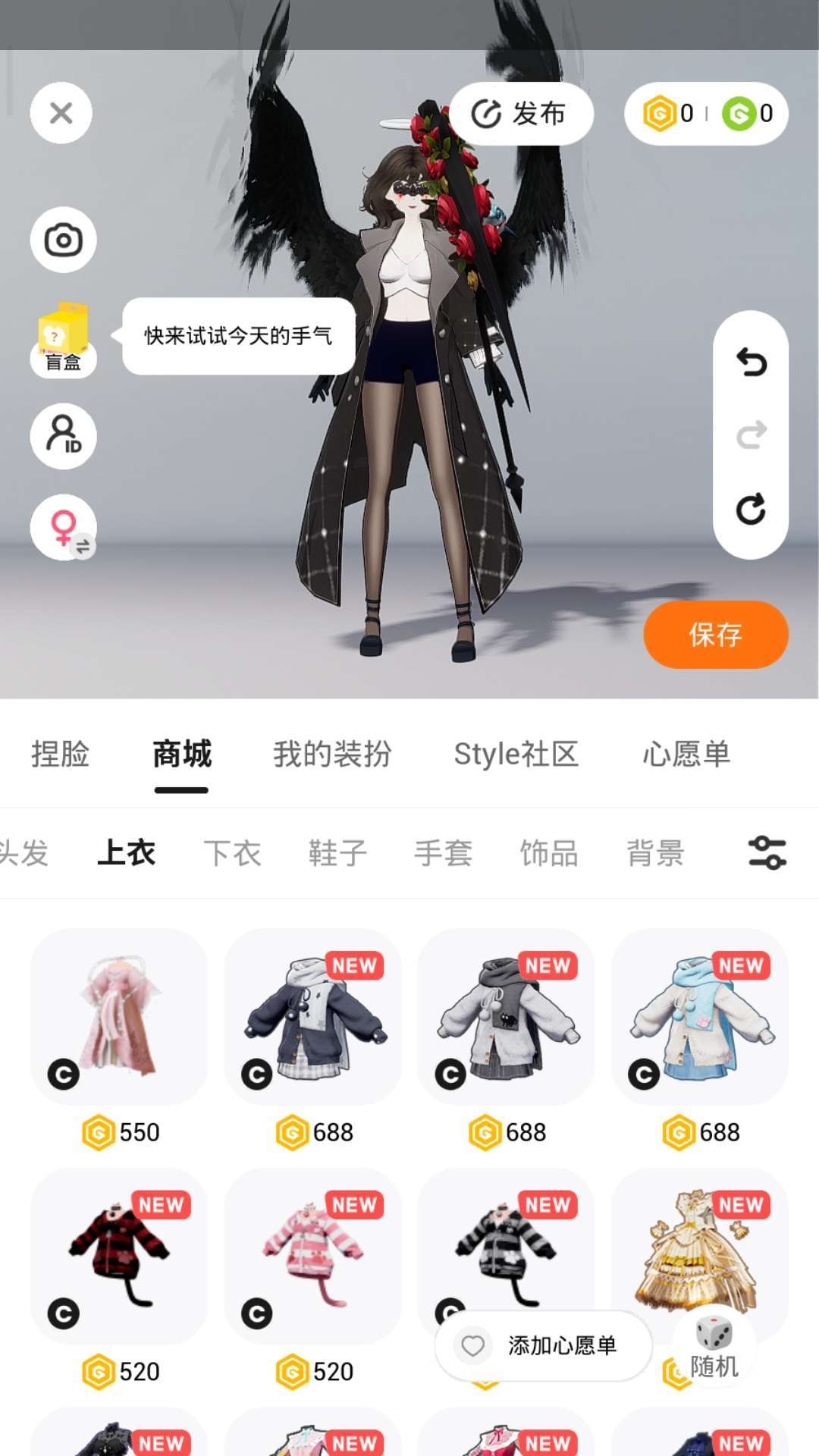Close the avatar editor
This screenshot has width=819, height=1456.
(61, 114)
